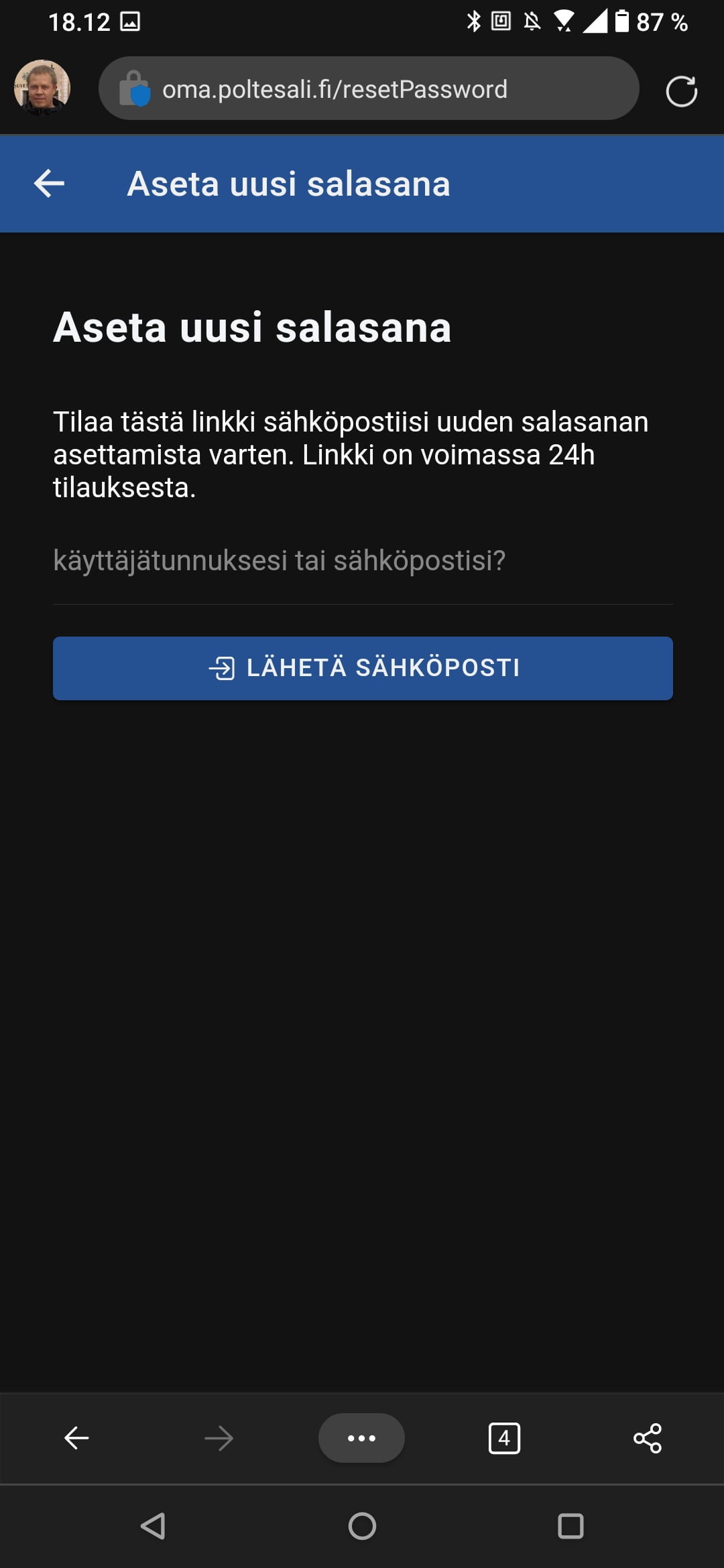This screenshot has width=724, height=1568.
Task: Open the profile avatar menu
Action: point(42,88)
